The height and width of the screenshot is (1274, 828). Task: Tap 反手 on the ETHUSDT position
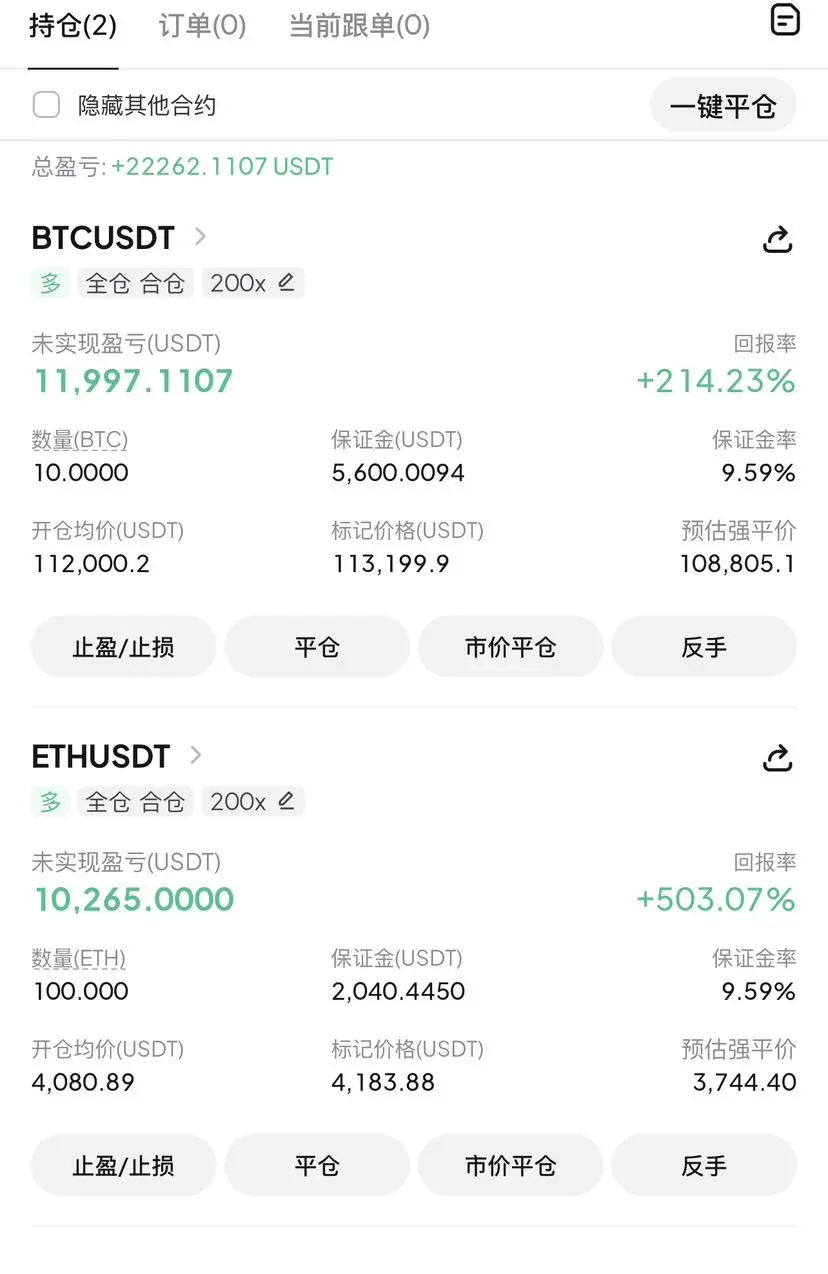pyautogui.click(x=704, y=1166)
